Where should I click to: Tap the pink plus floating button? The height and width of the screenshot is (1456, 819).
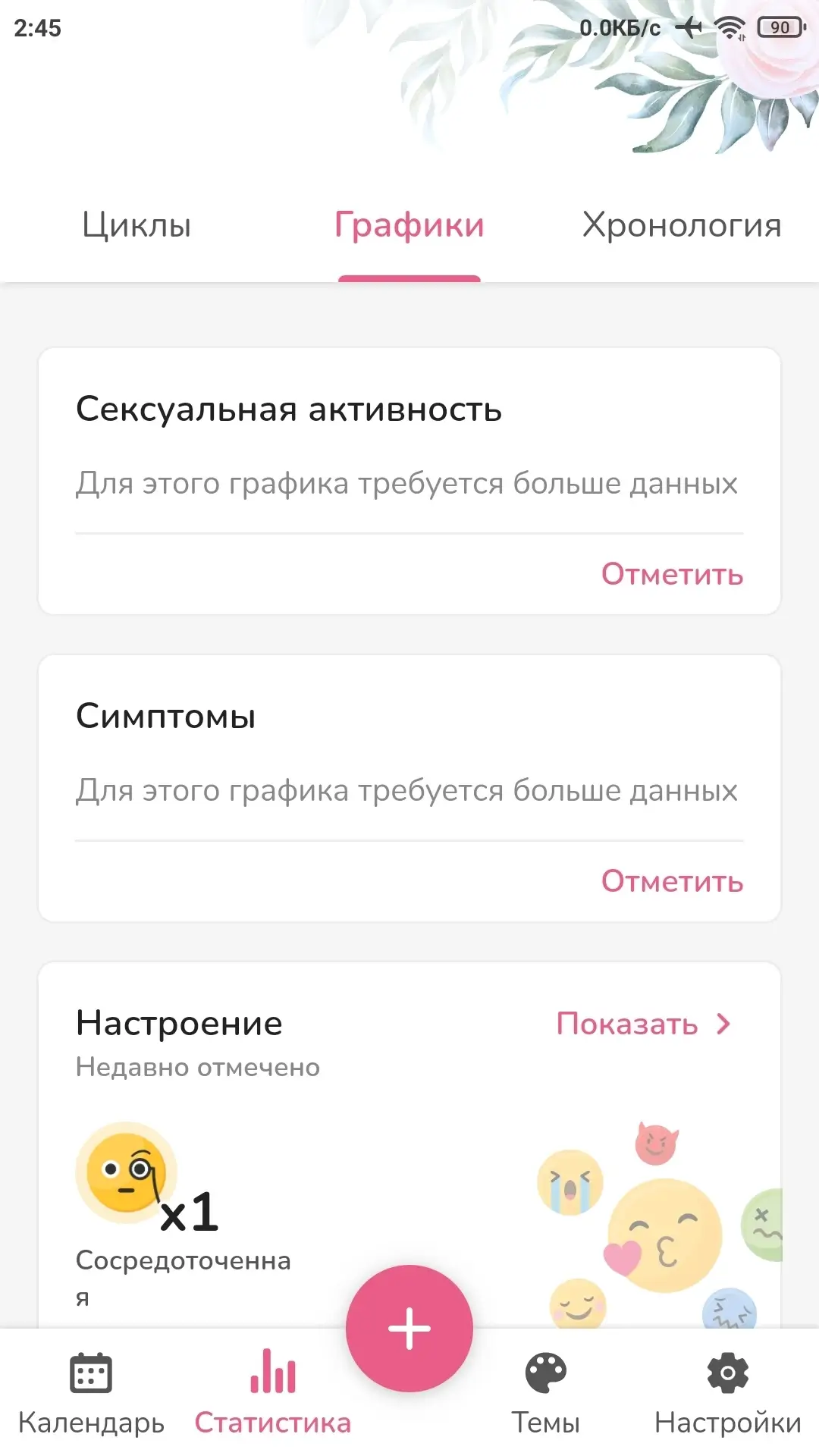(409, 1328)
